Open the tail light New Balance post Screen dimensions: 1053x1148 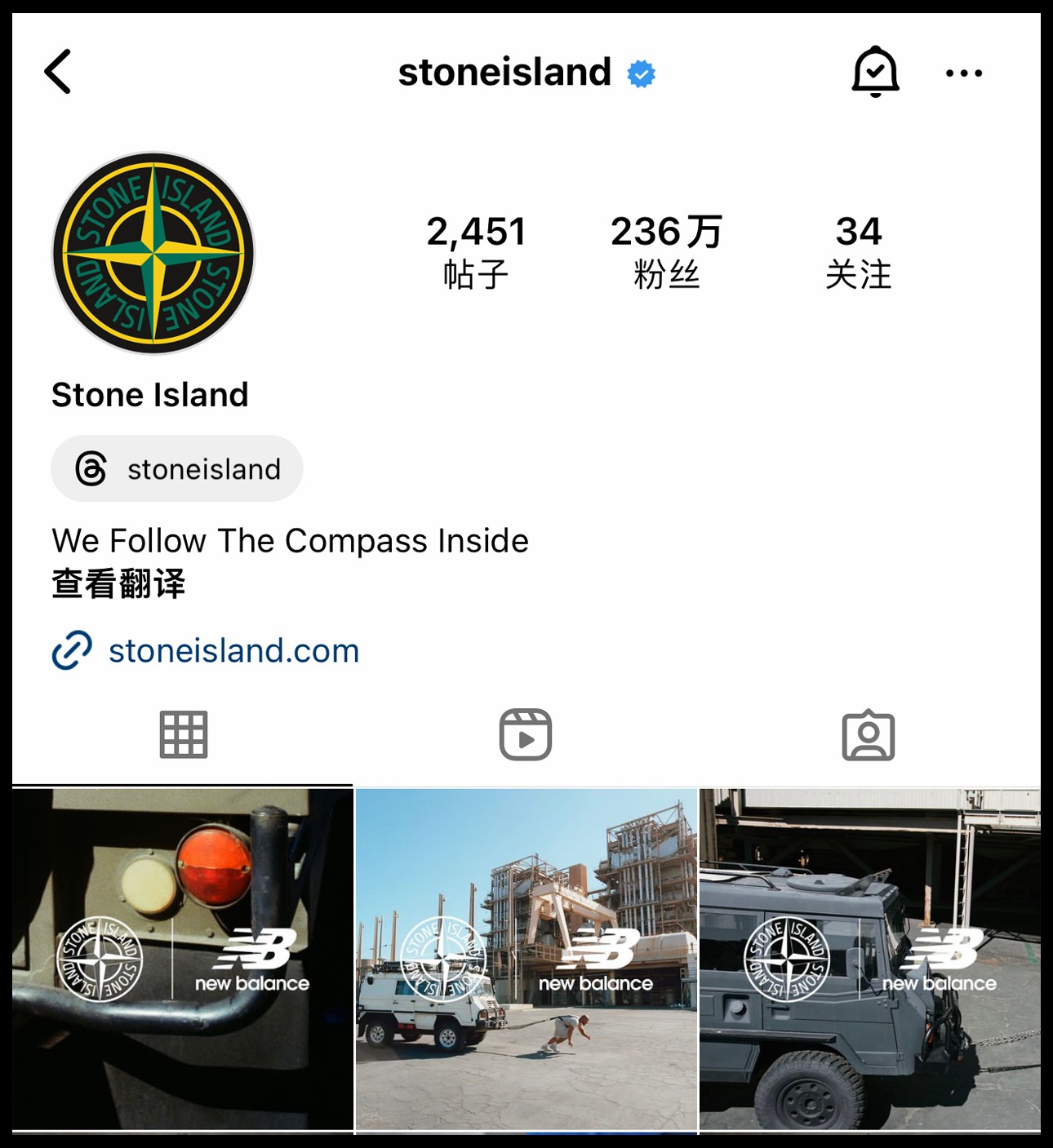point(182,959)
